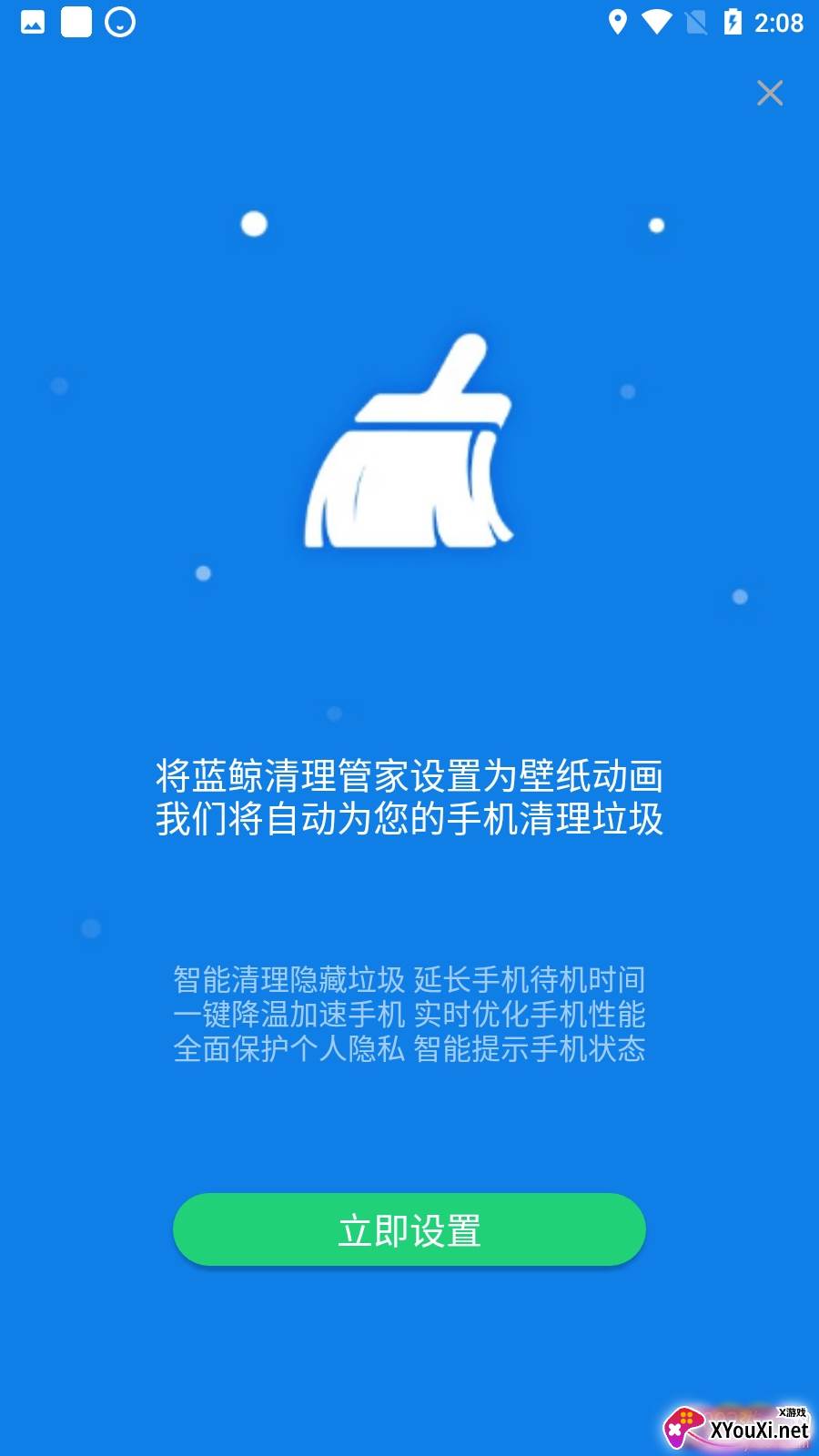Tap the green 立即设置 button
Screen dimensions: 819x1456
coord(409,1229)
